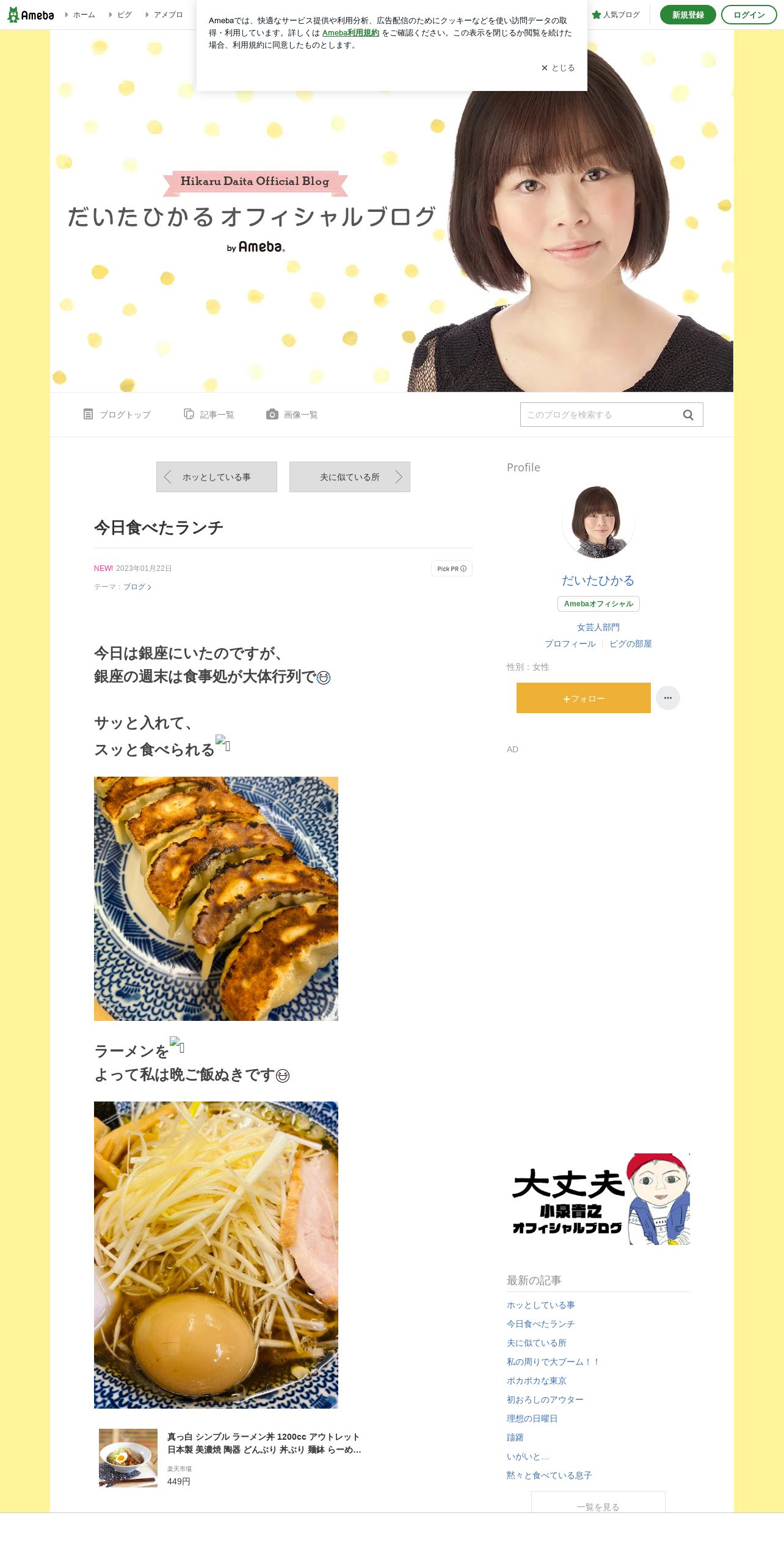Open the three-dot menu beside follow

point(667,698)
